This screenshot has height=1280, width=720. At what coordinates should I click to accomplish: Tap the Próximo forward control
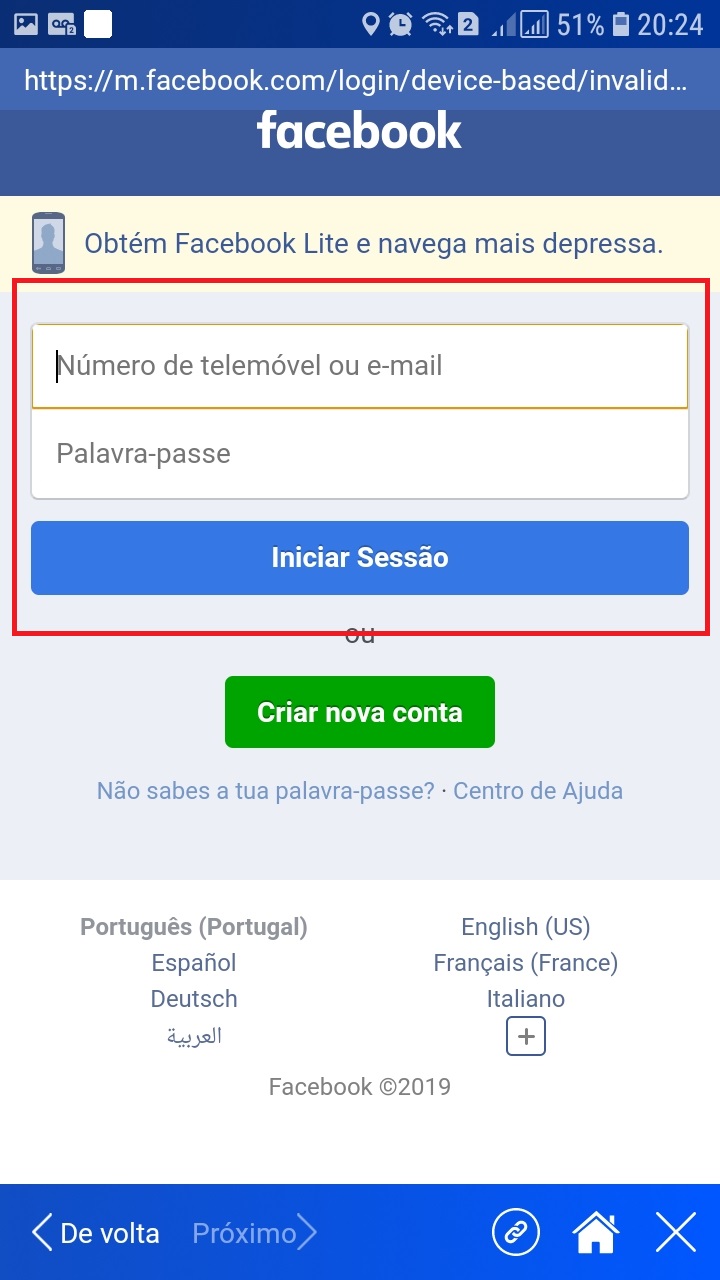point(254,1233)
